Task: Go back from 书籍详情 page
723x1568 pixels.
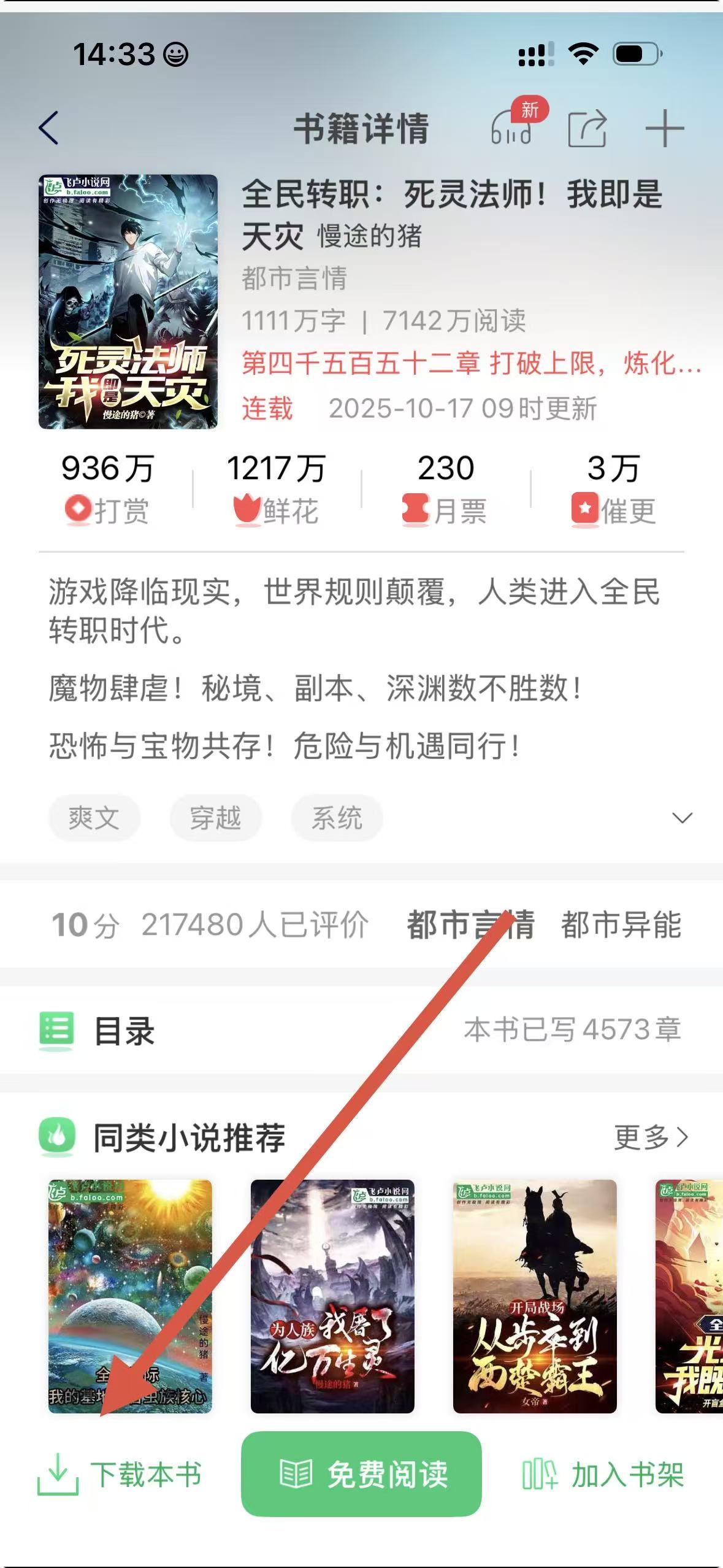Action: (x=49, y=128)
